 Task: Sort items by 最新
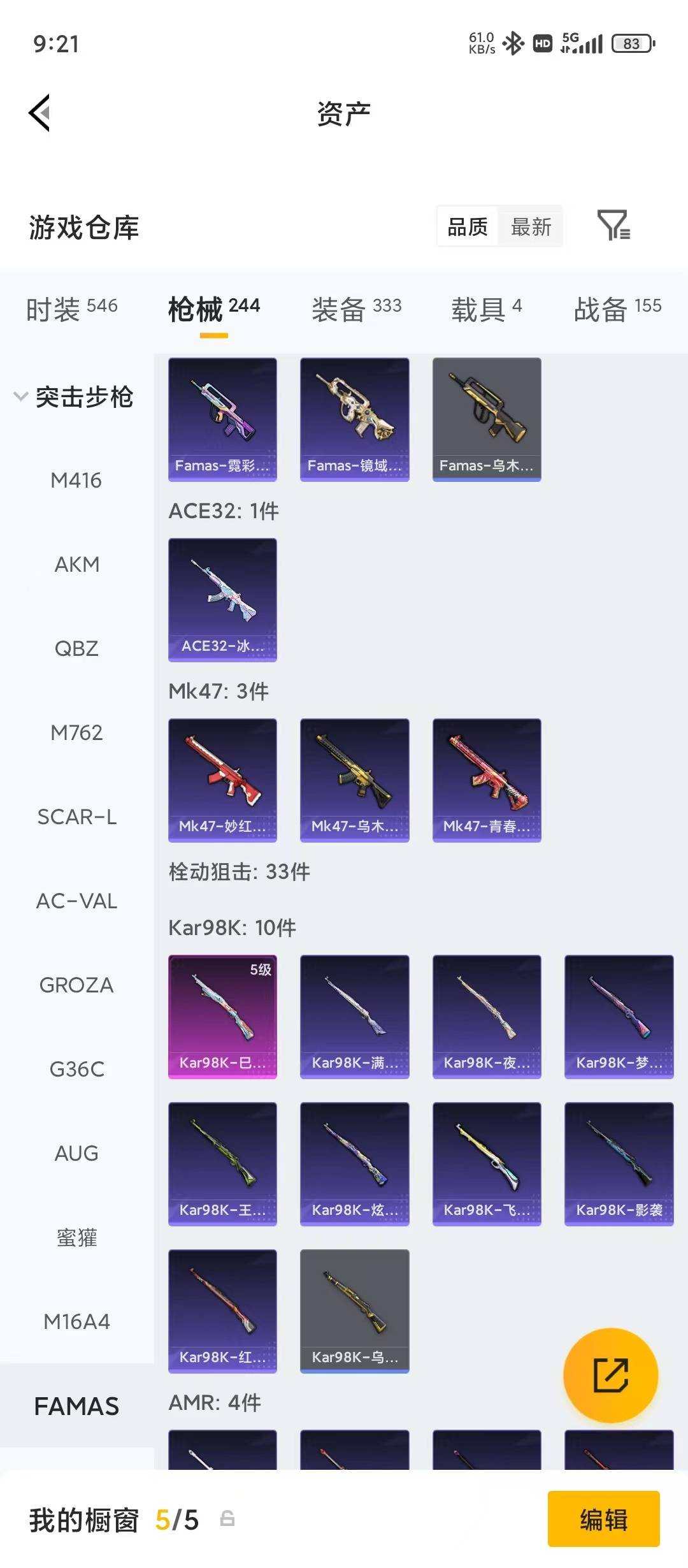531,226
